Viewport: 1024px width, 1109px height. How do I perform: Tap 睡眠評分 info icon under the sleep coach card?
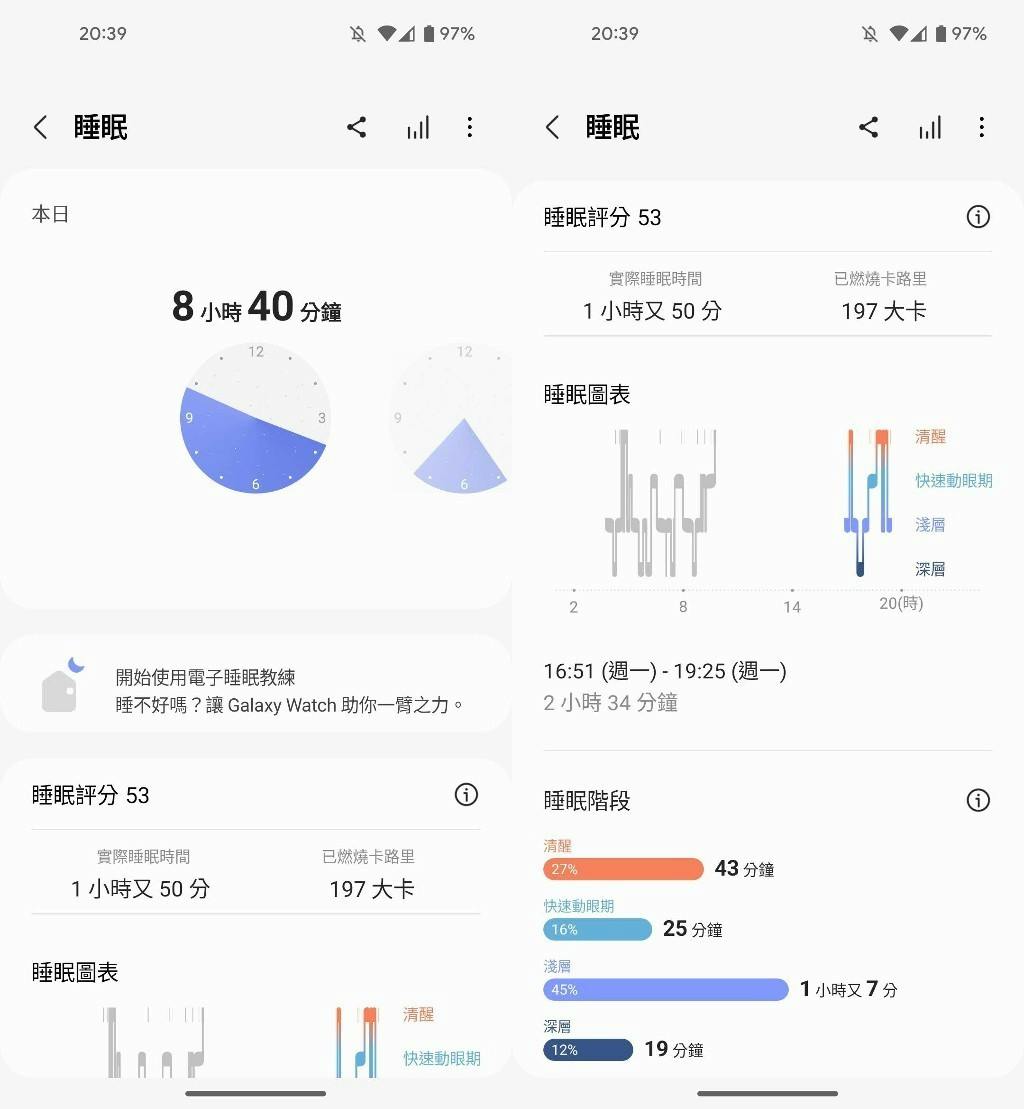466,795
